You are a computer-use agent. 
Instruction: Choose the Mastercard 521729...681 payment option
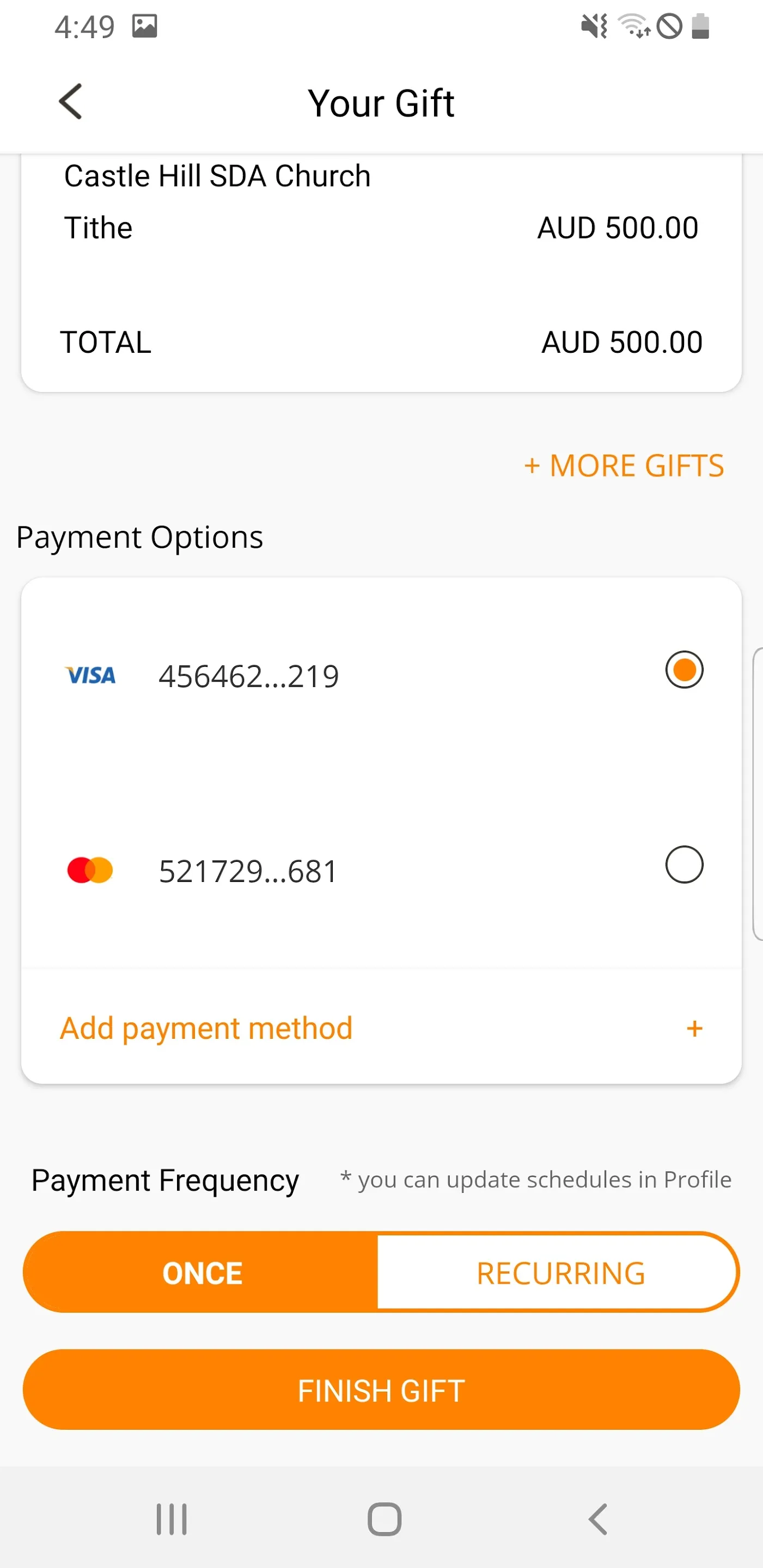coord(684,865)
